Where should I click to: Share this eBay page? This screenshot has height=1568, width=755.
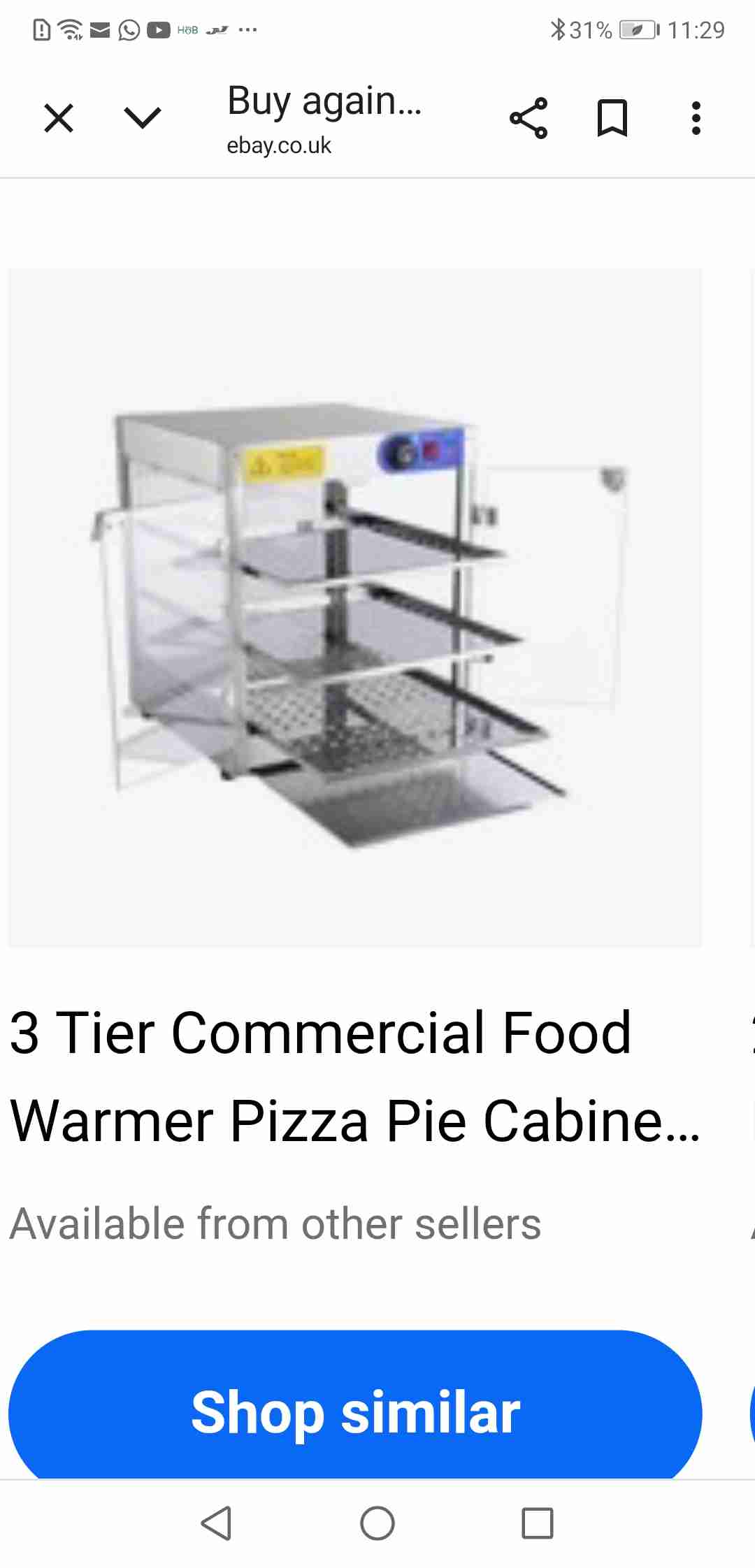[x=528, y=118]
